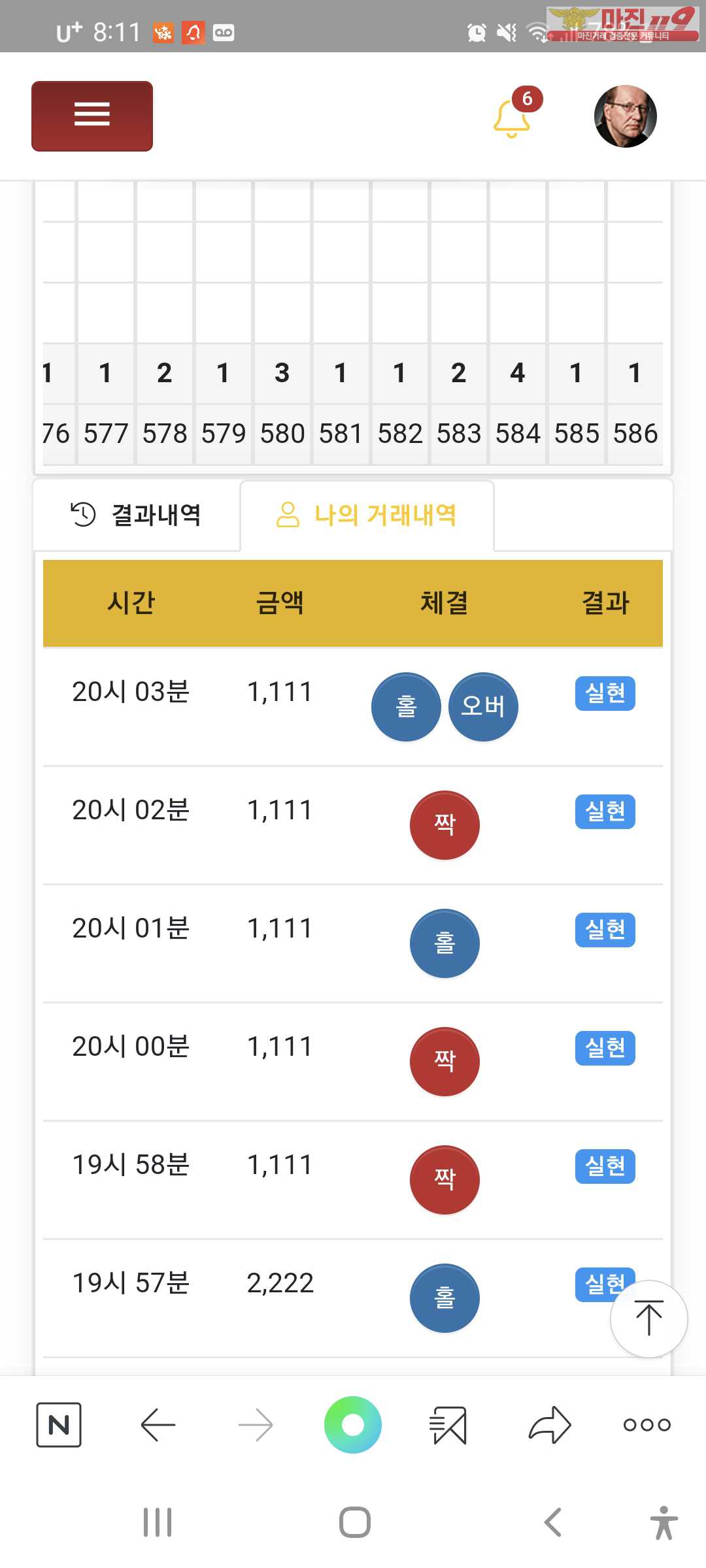Screen dimensions: 706x1568
Task: Go back with the browser back arrow
Action: tap(158, 1424)
